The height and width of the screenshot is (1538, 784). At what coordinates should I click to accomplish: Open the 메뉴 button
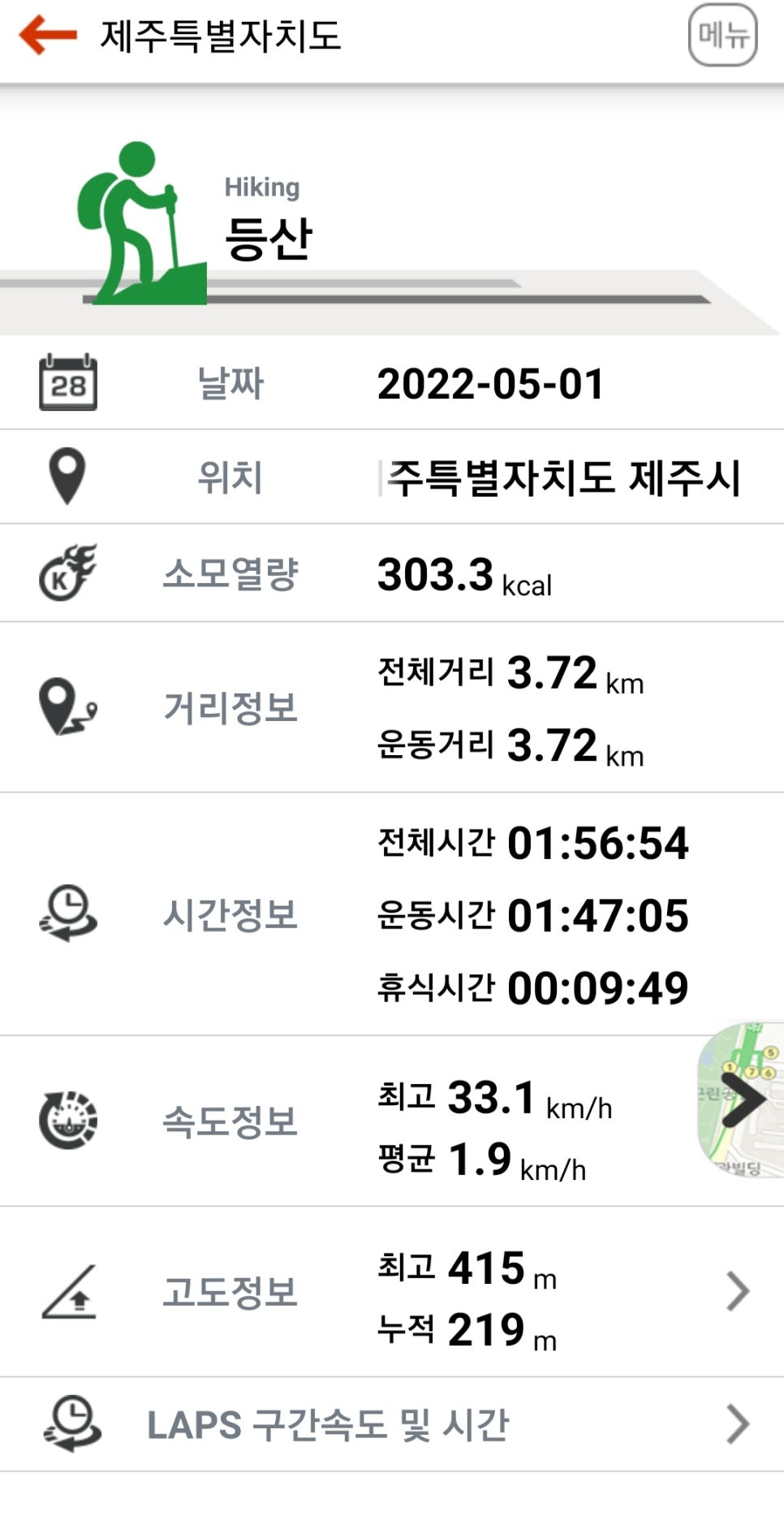click(x=722, y=35)
